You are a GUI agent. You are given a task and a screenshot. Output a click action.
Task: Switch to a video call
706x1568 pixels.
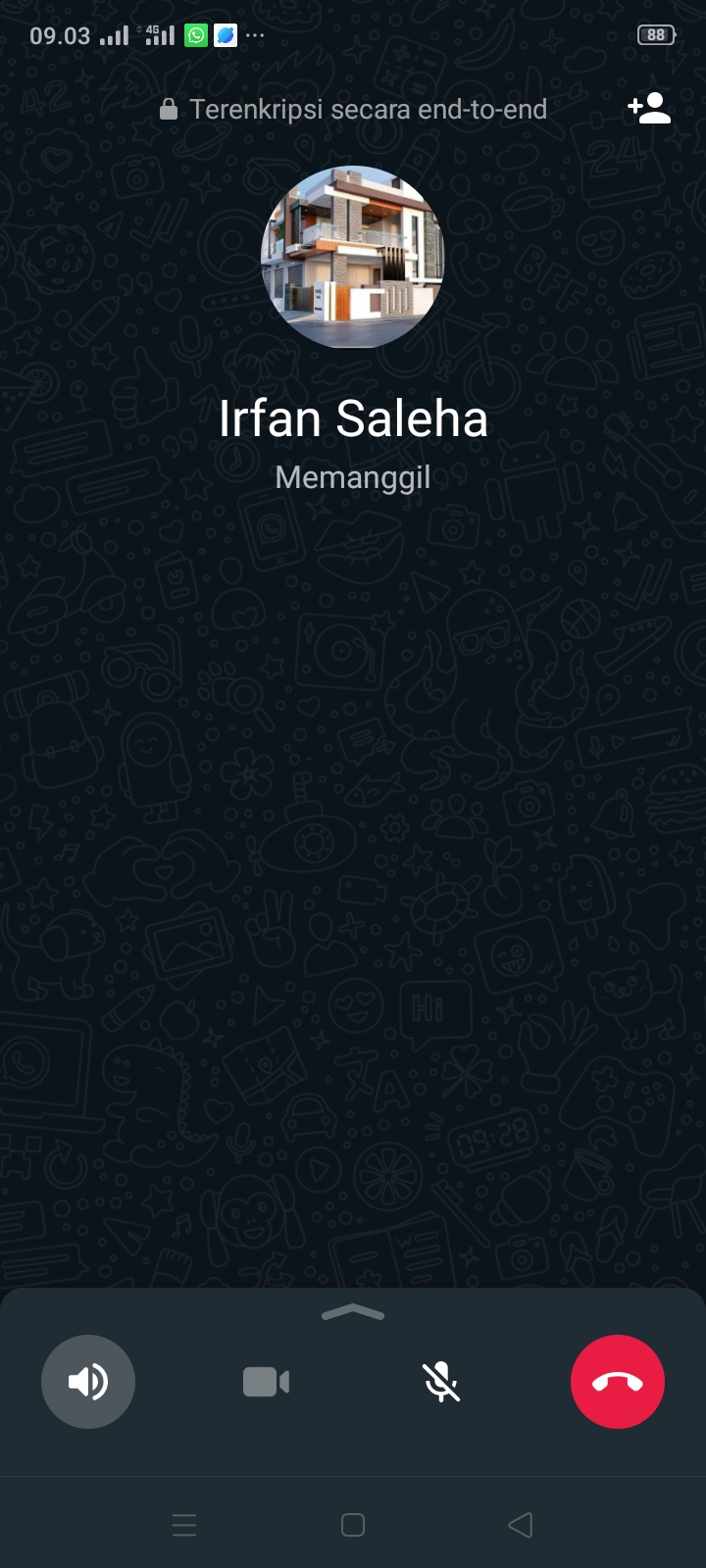(266, 1382)
